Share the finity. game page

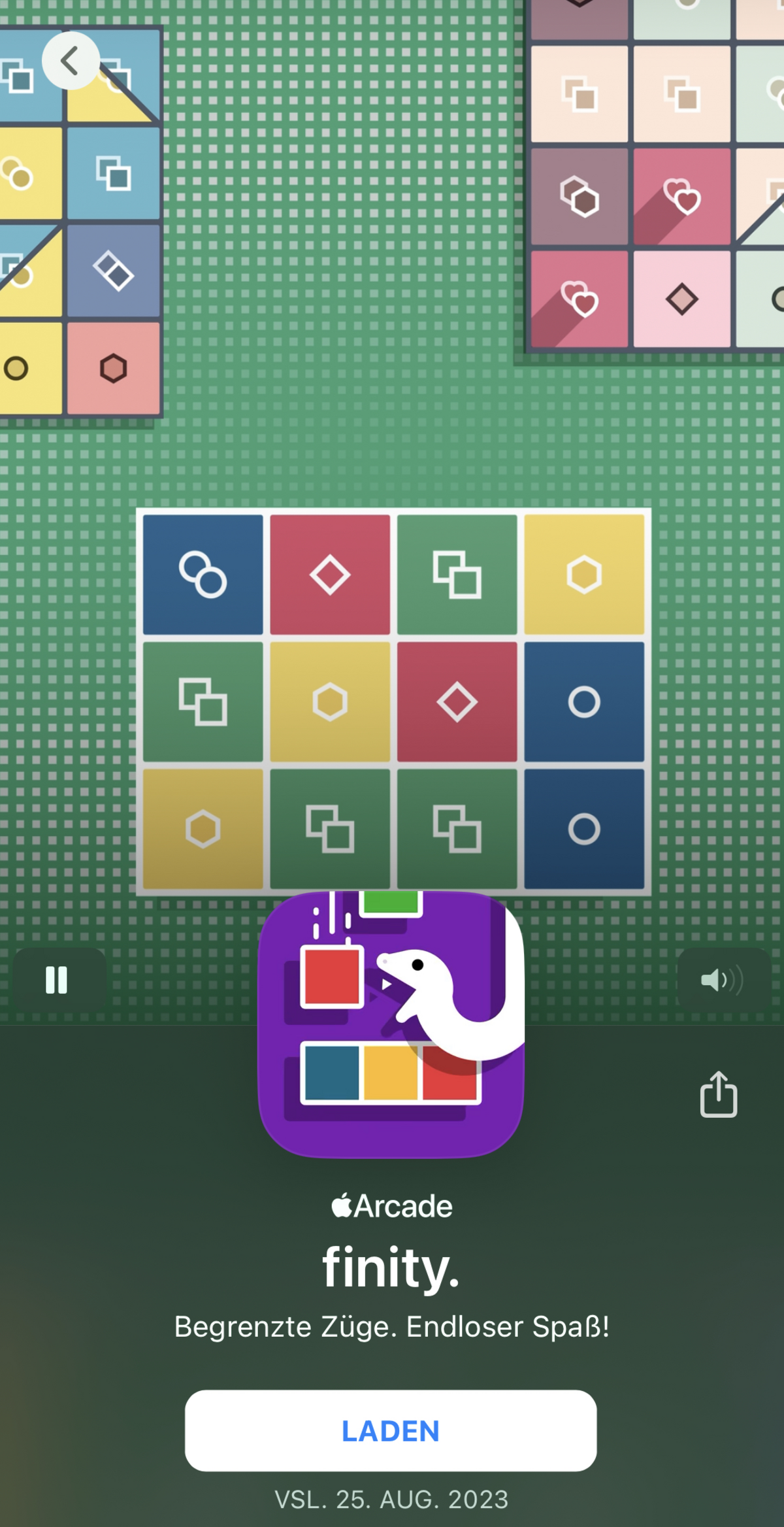(719, 1094)
